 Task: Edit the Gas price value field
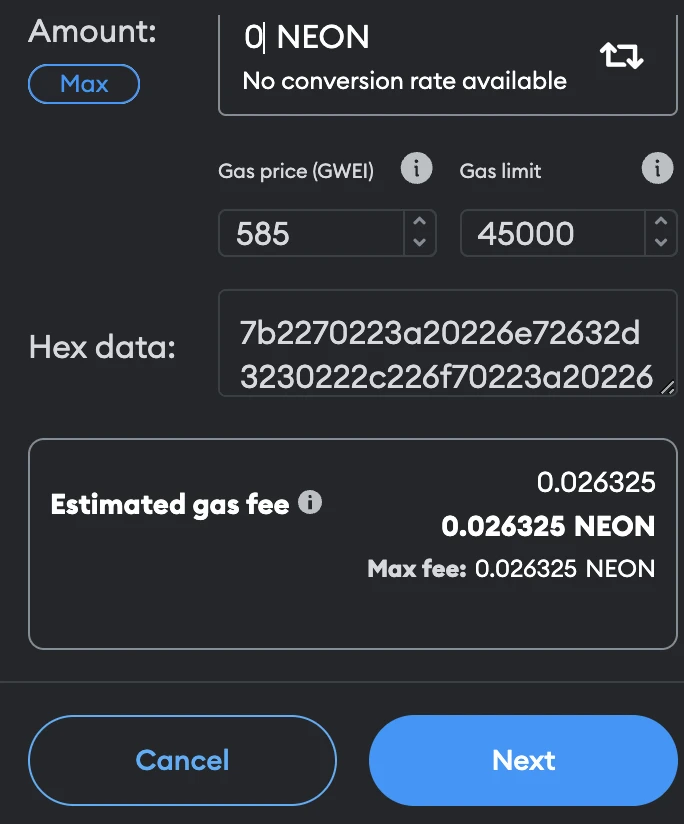(x=310, y=234)
